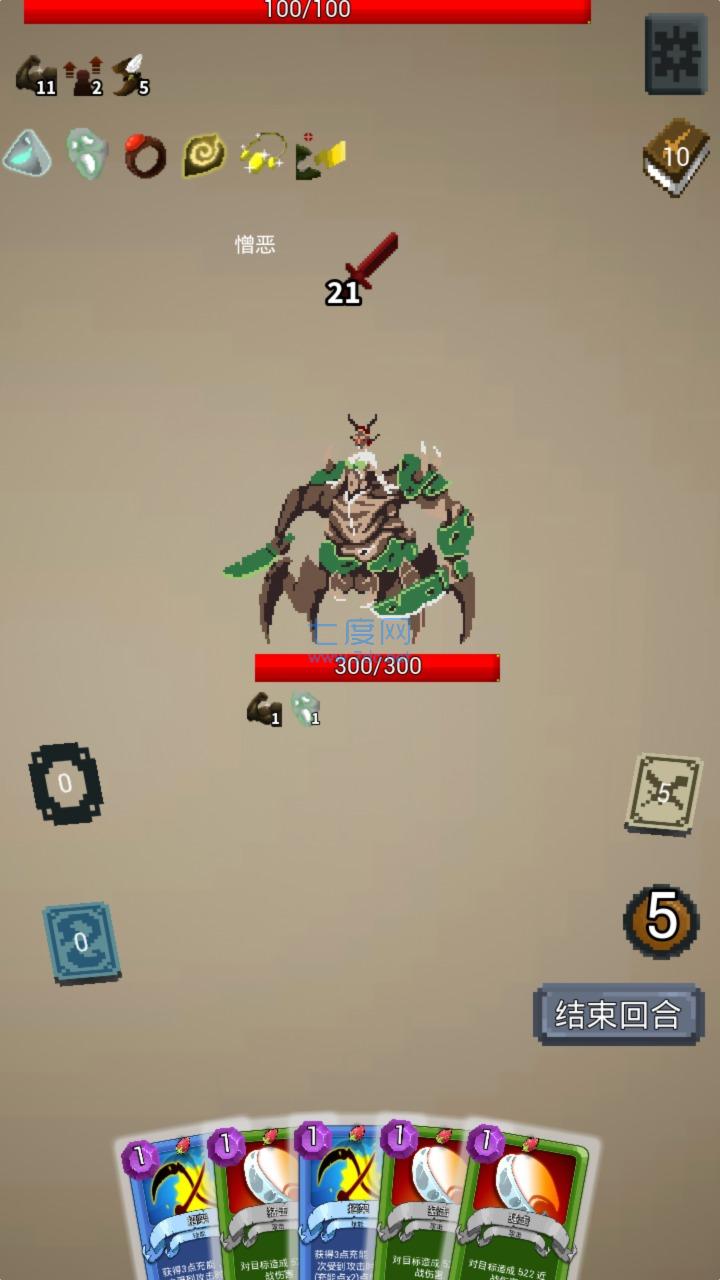Screen dimensions: 720x1280
Task: Click the blue draw pile showing 0
Action: coord(80,942)
